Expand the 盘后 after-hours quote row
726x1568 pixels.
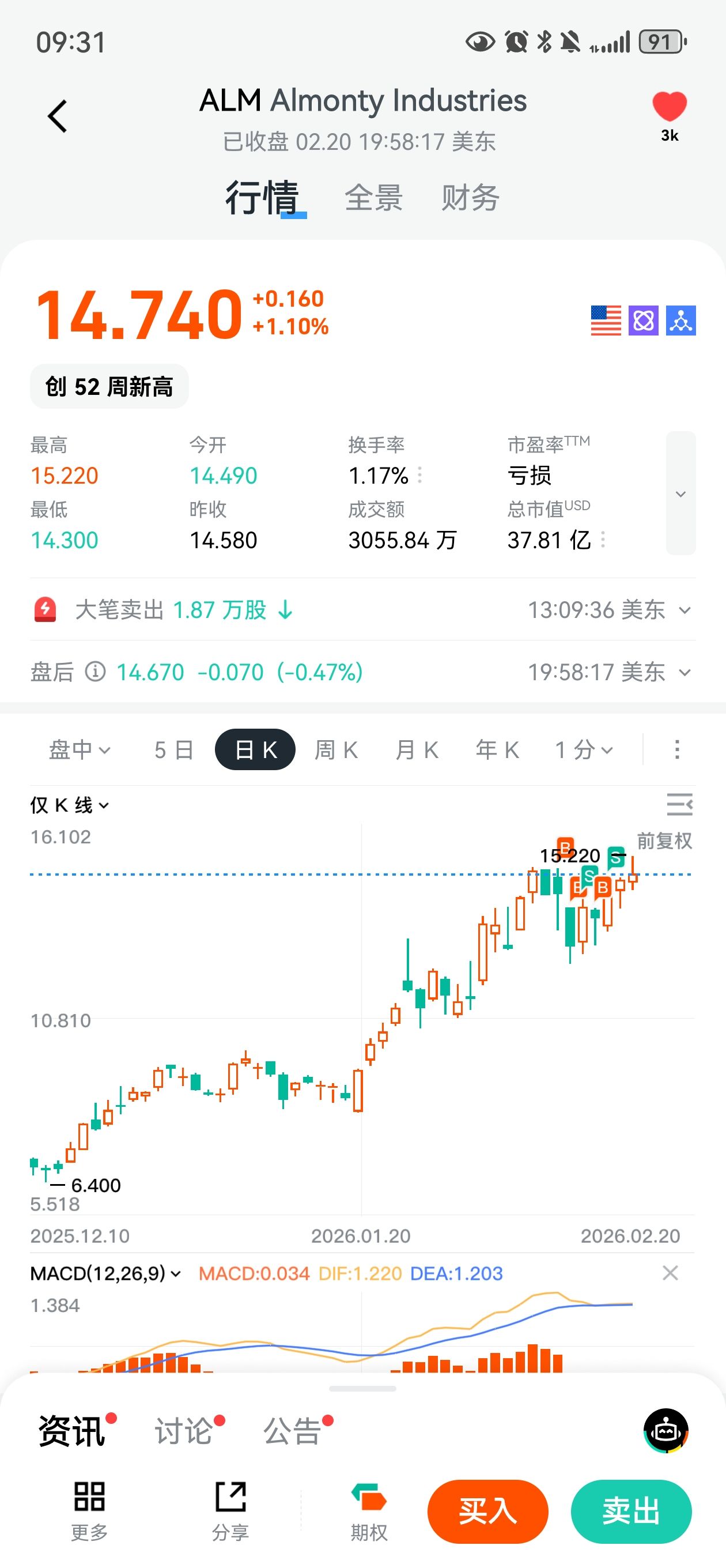[x=685, y=672]
